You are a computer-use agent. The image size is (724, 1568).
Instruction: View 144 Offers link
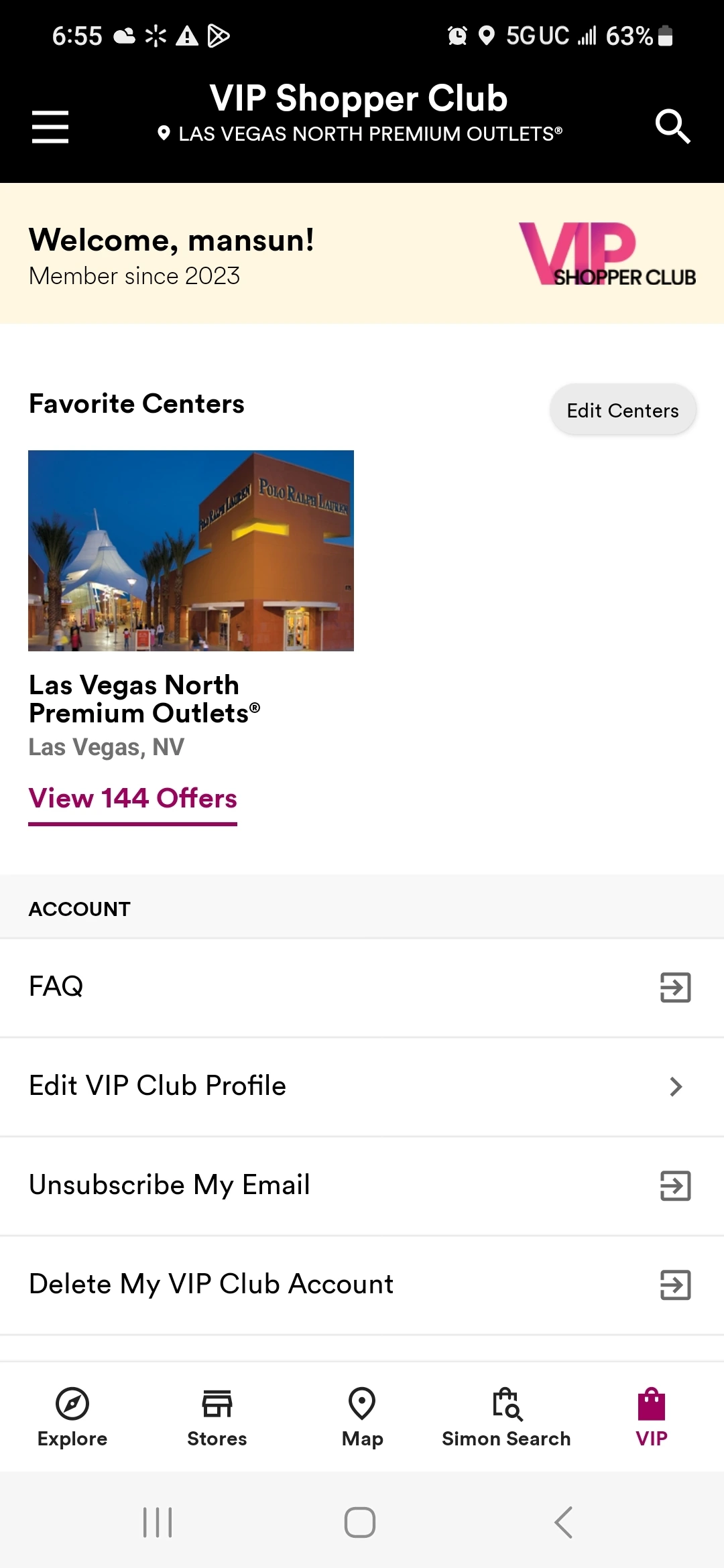point(133,798)
